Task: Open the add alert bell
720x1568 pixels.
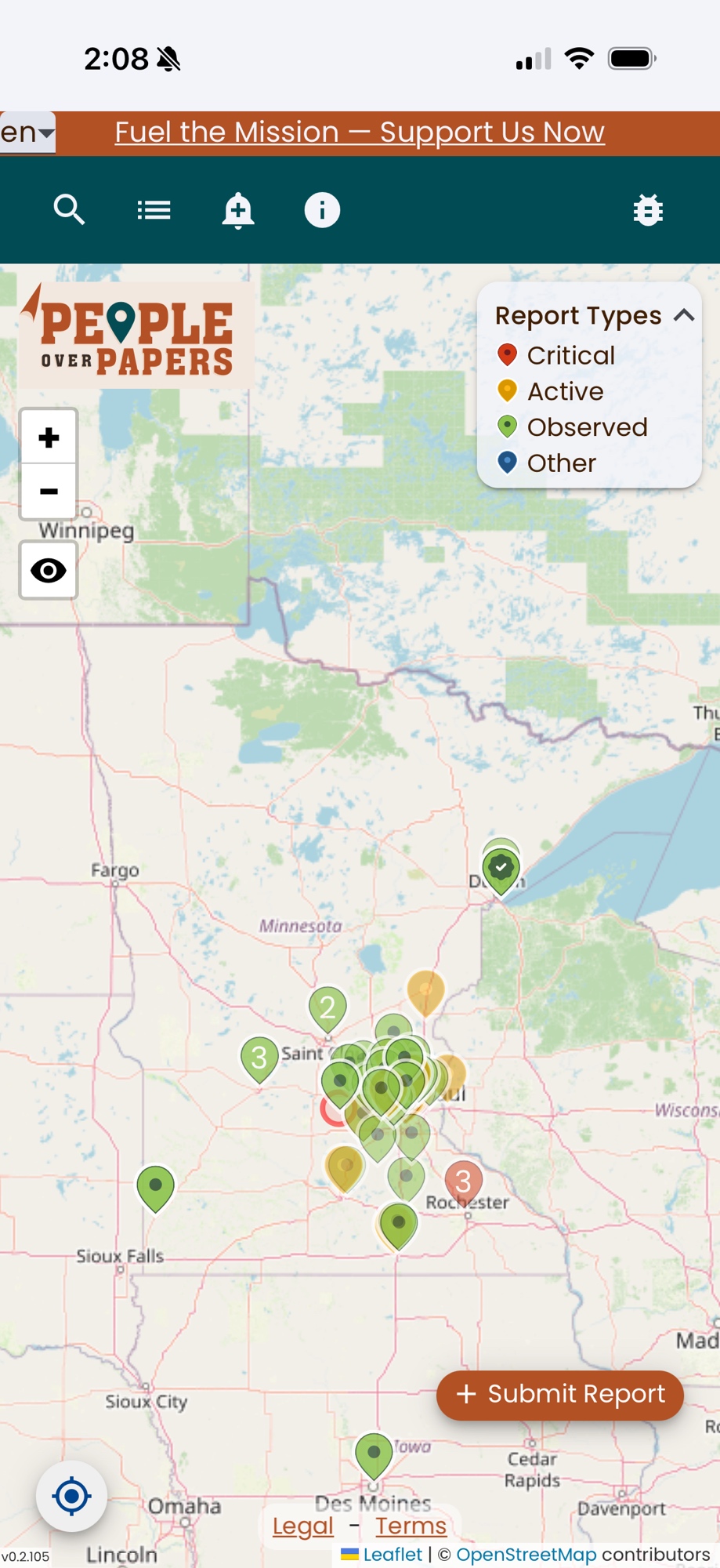Action: click(238, 210)
